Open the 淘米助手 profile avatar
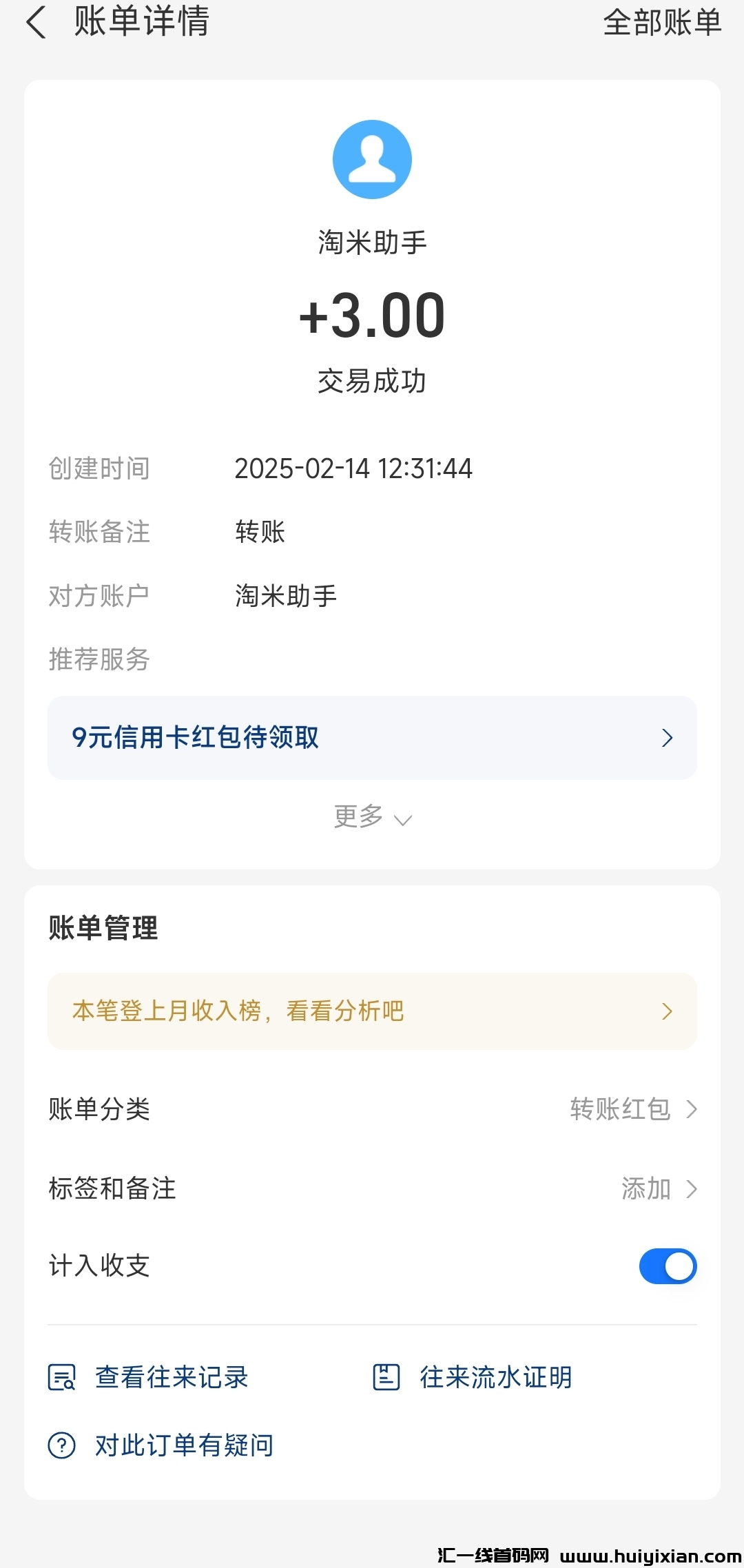The height and width of the screenshot is (1568, 744). point(372,159)
